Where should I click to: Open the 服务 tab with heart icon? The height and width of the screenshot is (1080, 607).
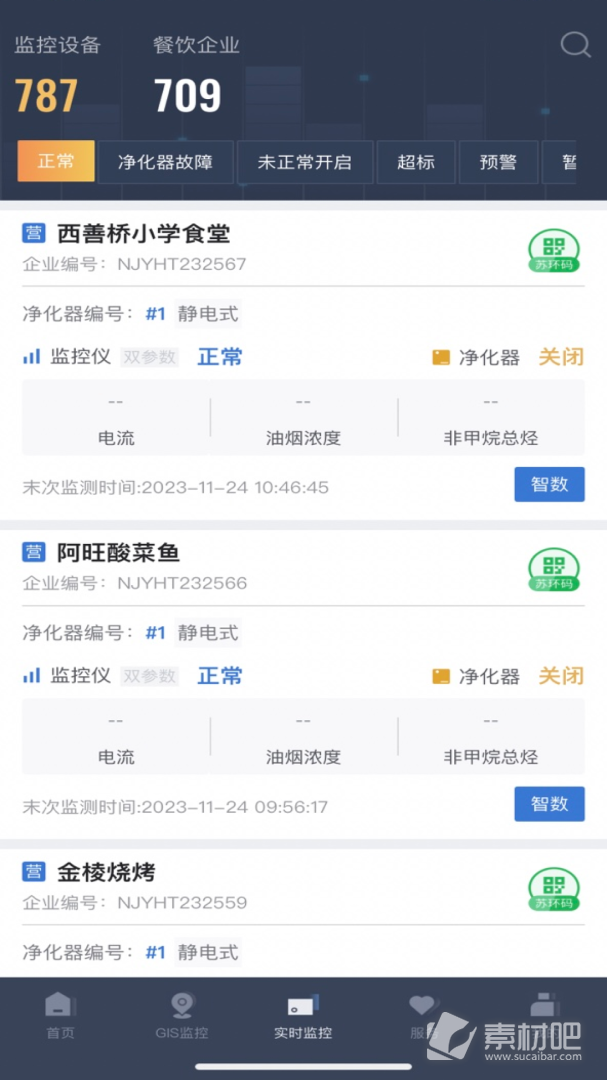coord(424,1016)
